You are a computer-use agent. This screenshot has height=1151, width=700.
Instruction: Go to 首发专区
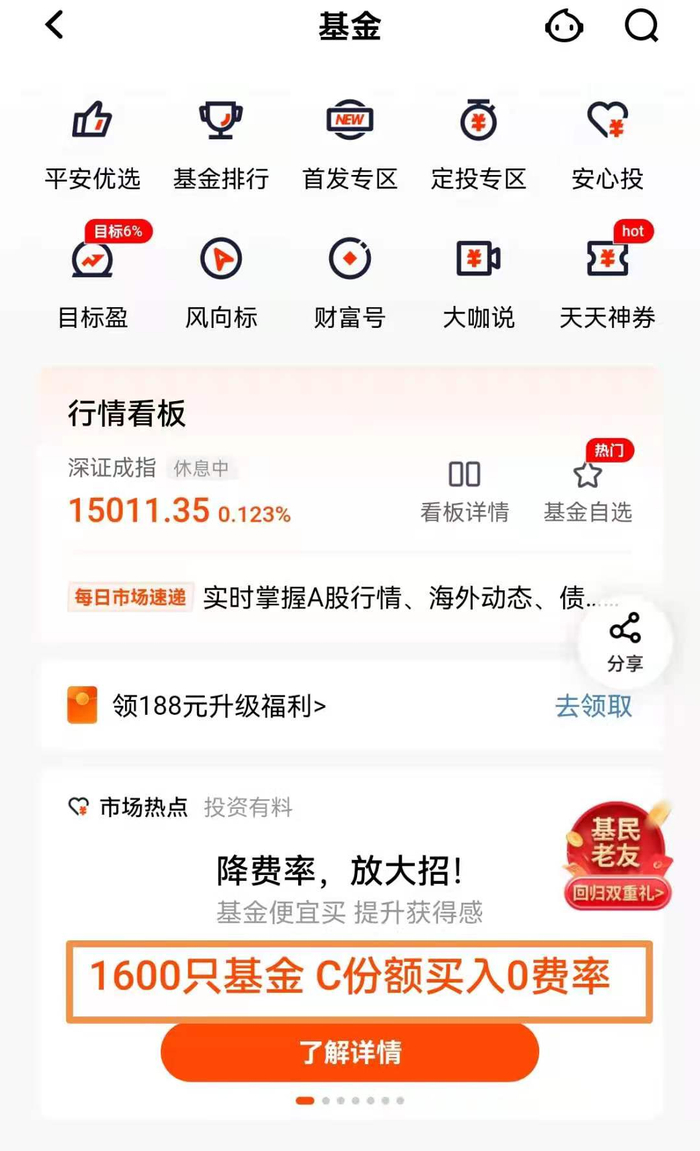[350, 146]
